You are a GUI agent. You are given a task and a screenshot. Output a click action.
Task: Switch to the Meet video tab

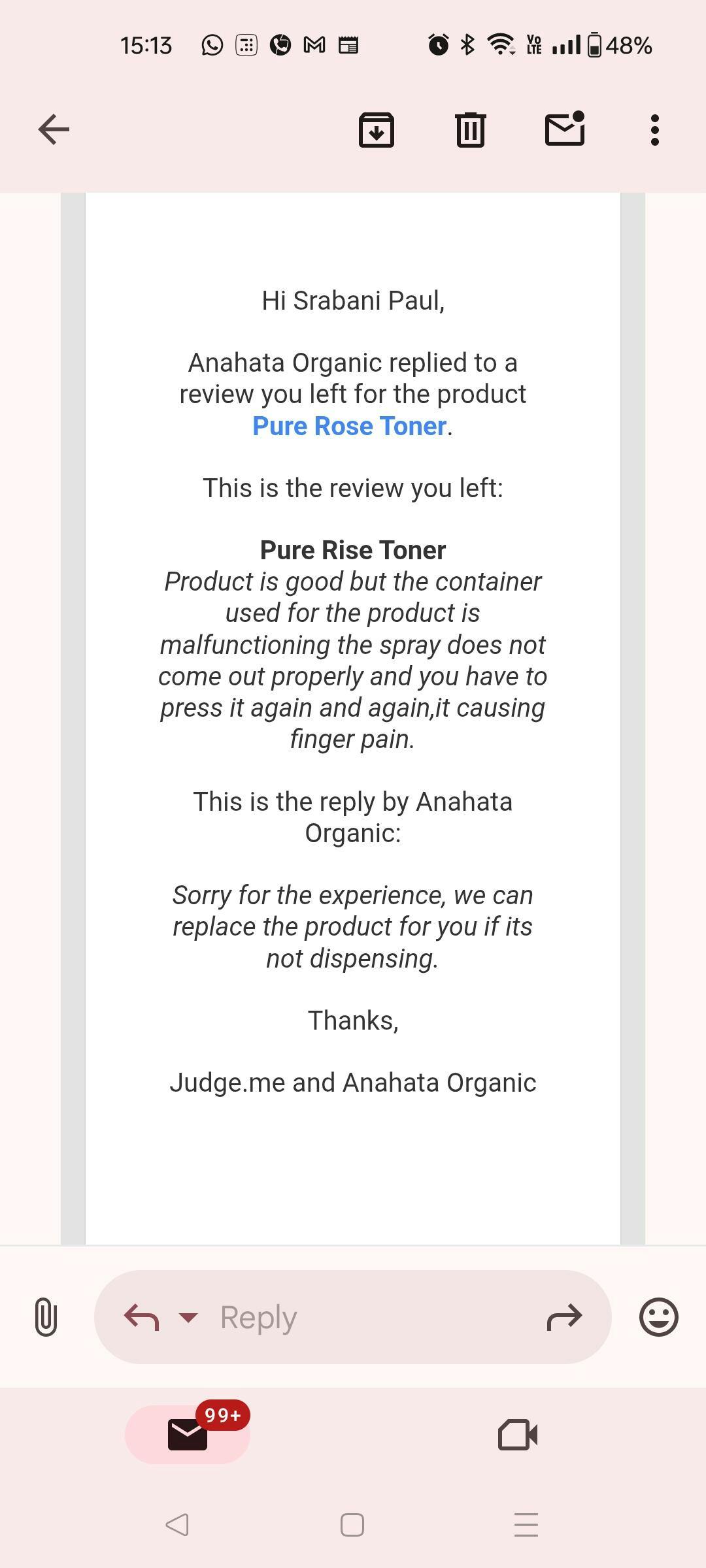pos(518,1435)
